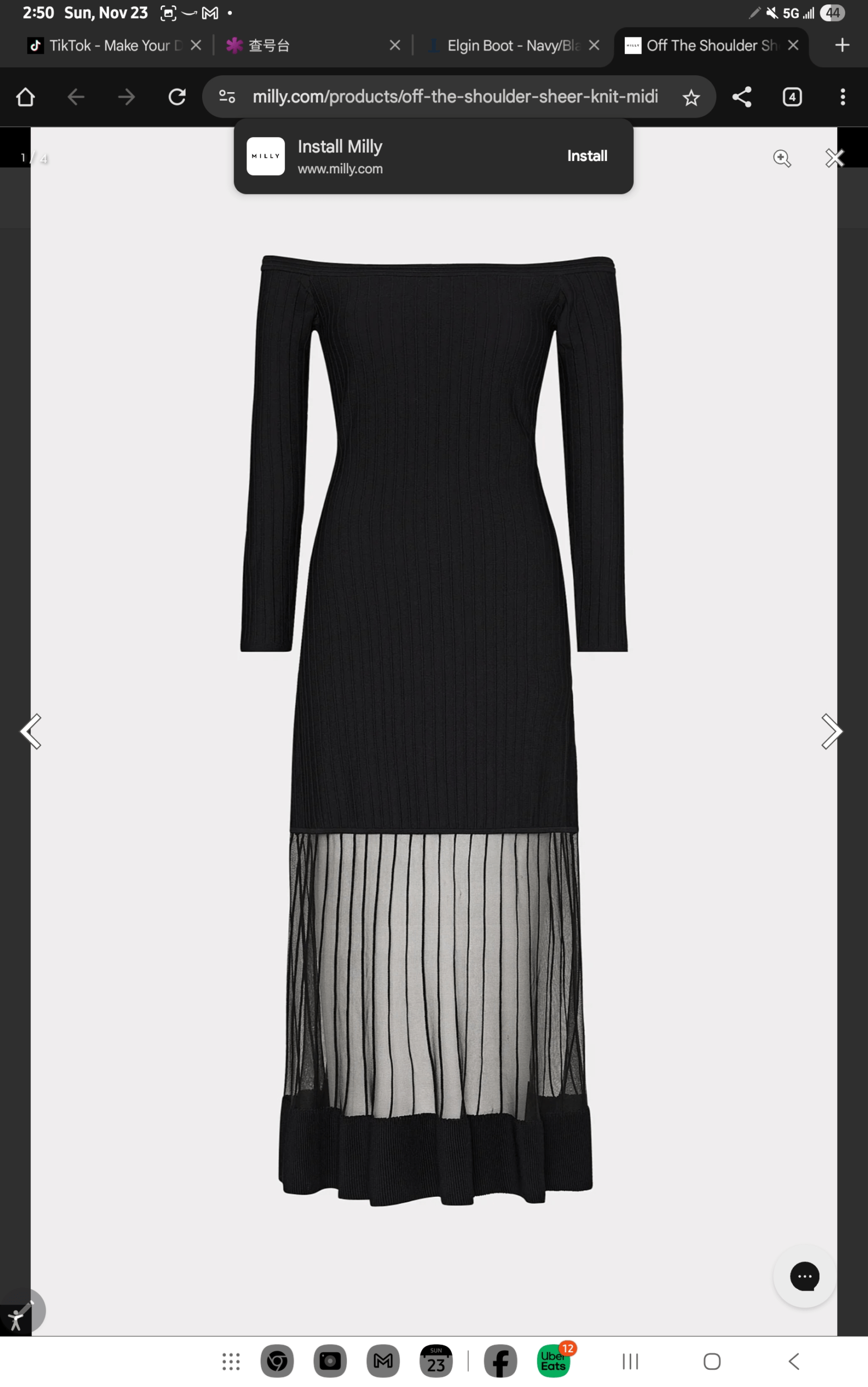Go back using the system navigation bar
The image size is (868, 1387).
click(x=794, y=1361)
